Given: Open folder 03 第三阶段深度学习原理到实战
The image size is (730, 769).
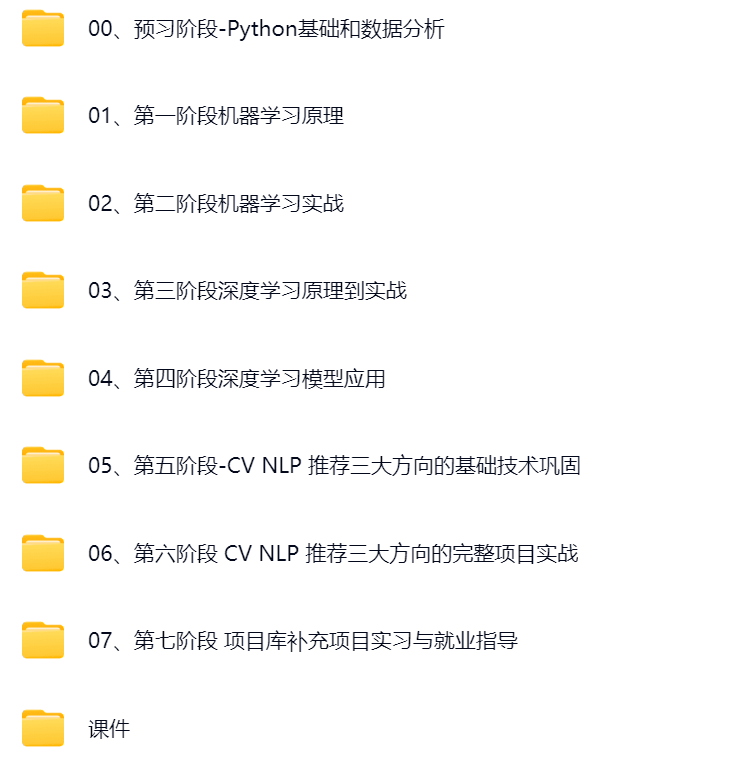Looking at the screenshot, I should pyautogui.click(x=247, y=292).
